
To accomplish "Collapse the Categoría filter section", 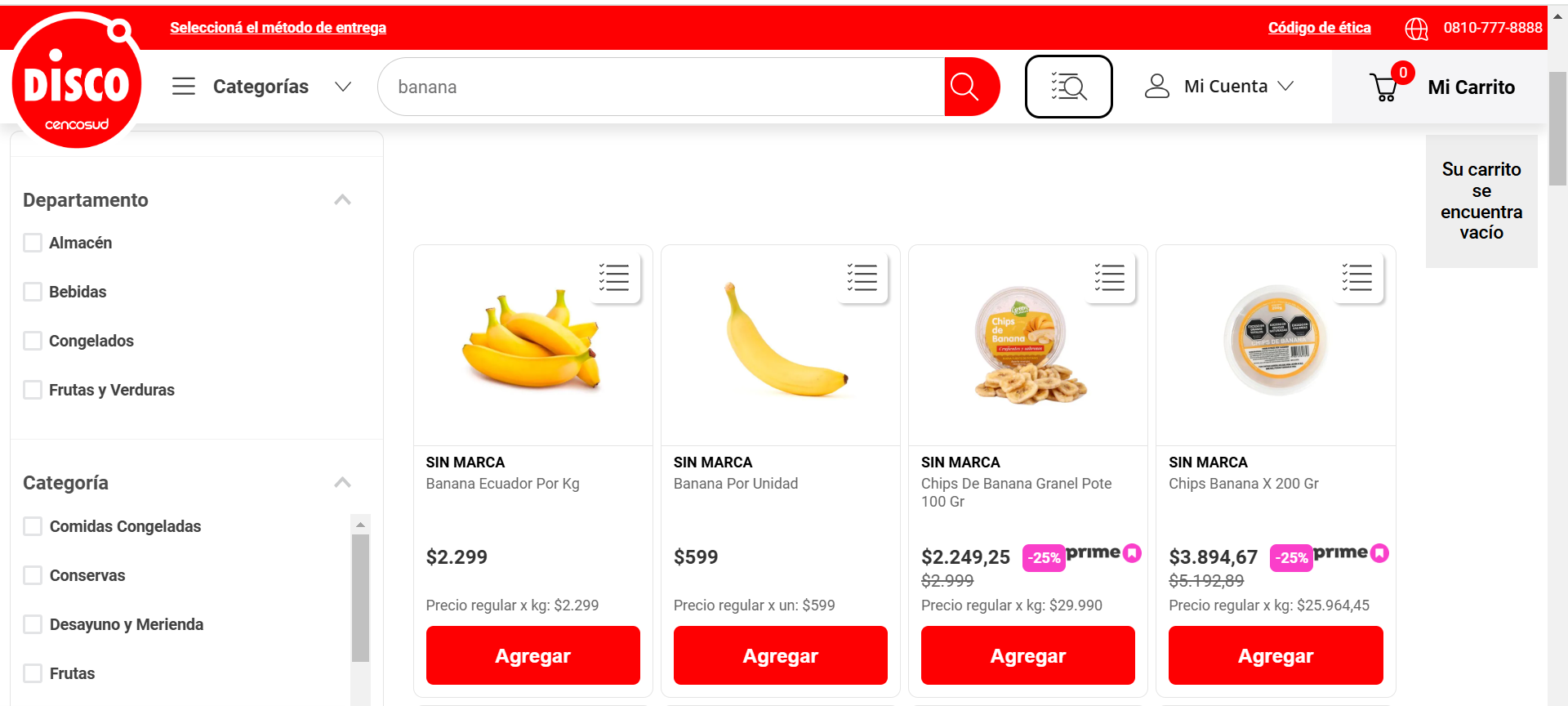I will point(342,483).
